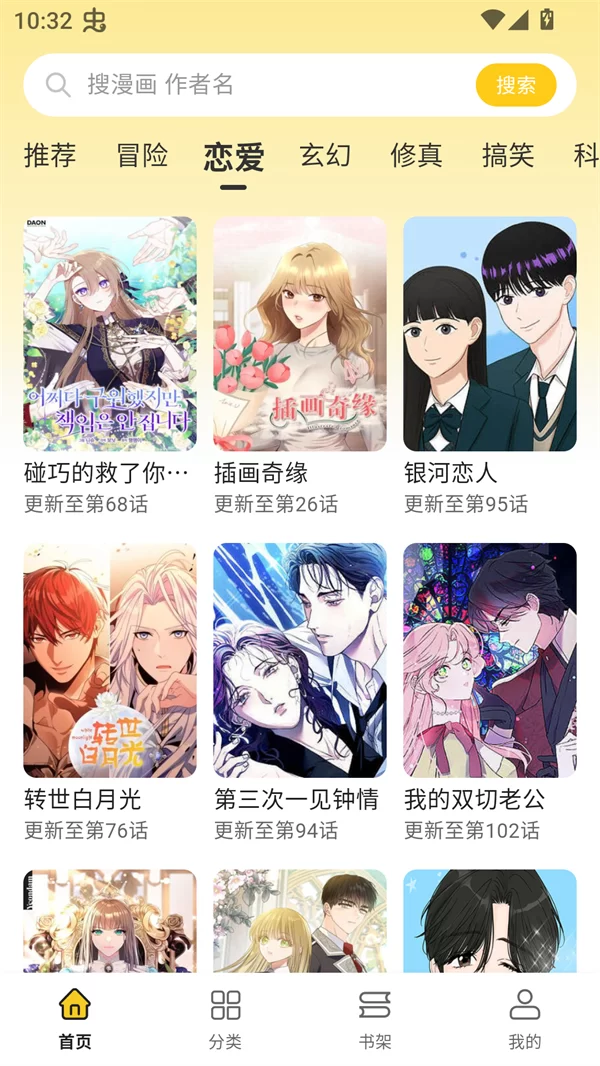Open the comic 插画奇缘
The height and width of the screenshot is (1066, 600).
click(x=300, y=335)
